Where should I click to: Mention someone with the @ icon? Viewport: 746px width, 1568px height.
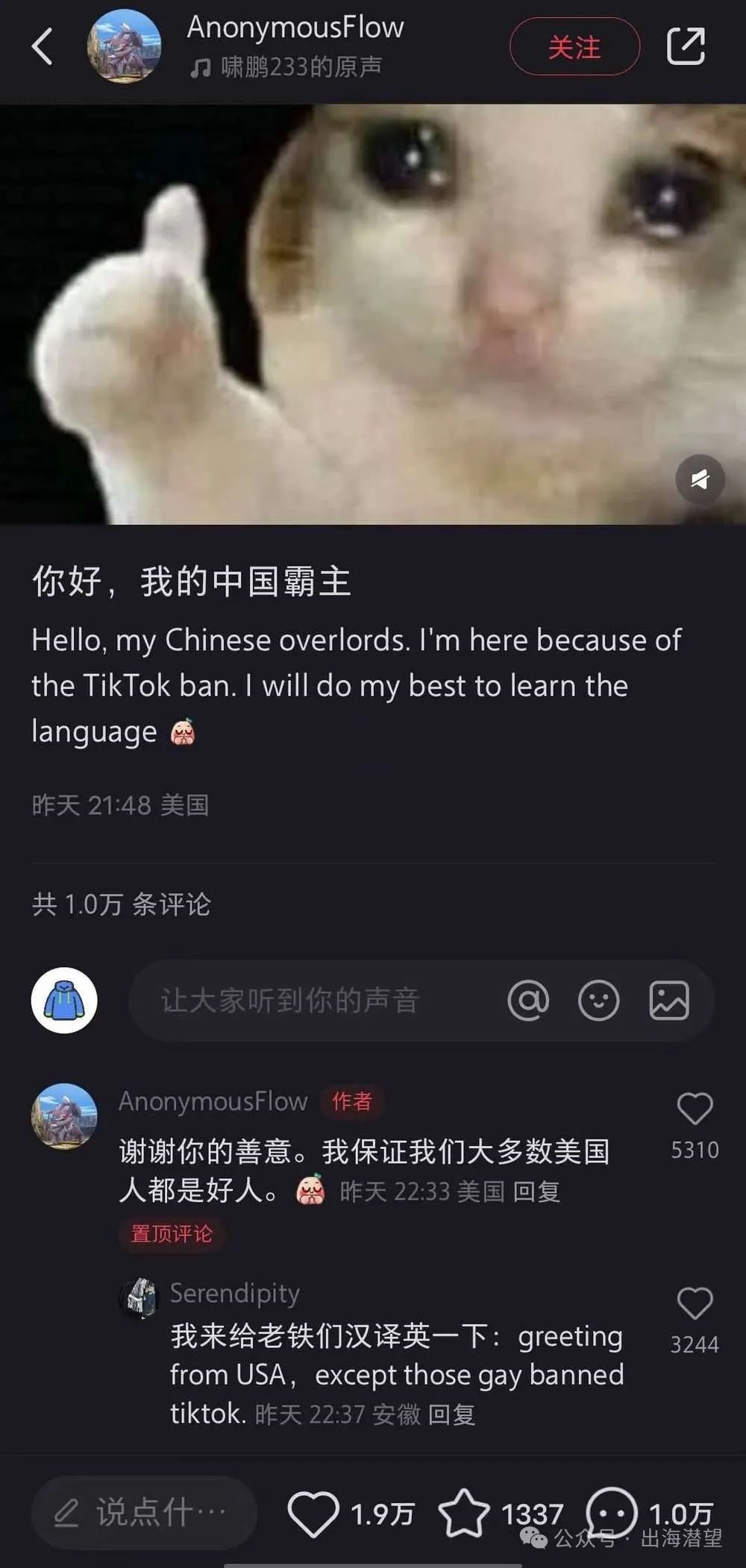pyautogui.click(x=527, y=1000)
